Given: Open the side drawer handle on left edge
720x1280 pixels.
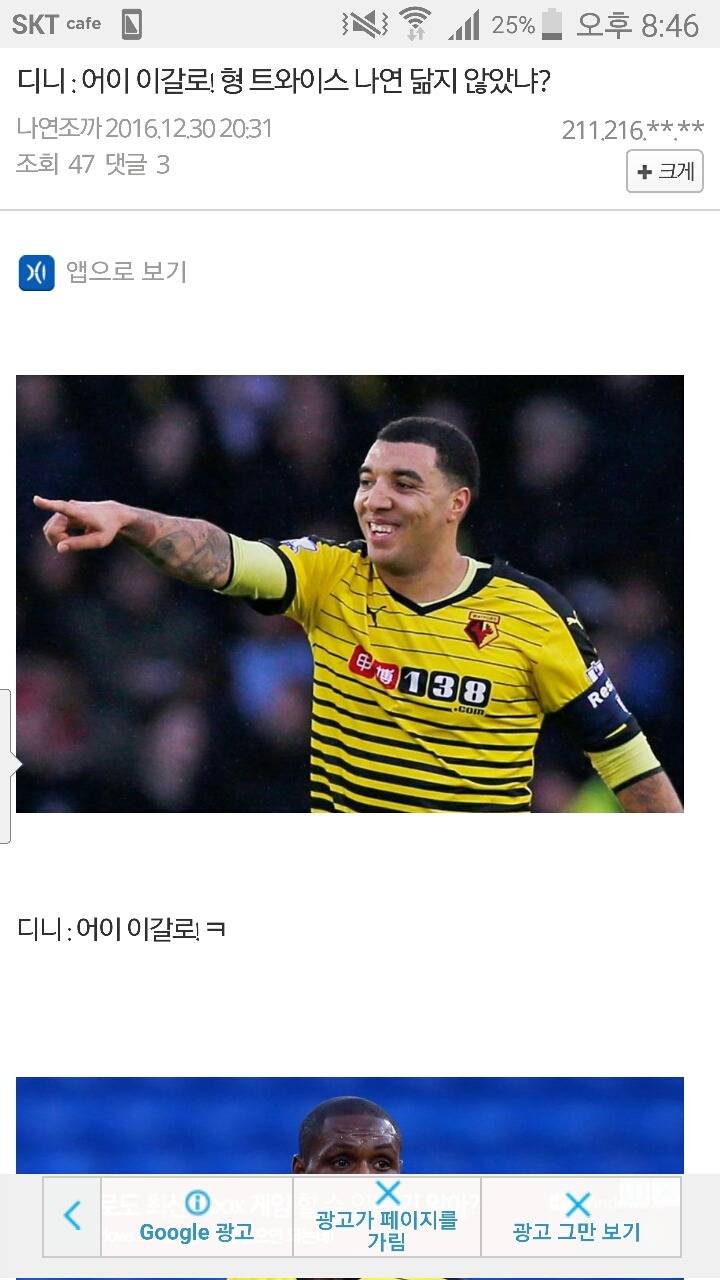Looking at the screenshot, I should [10, 762].
